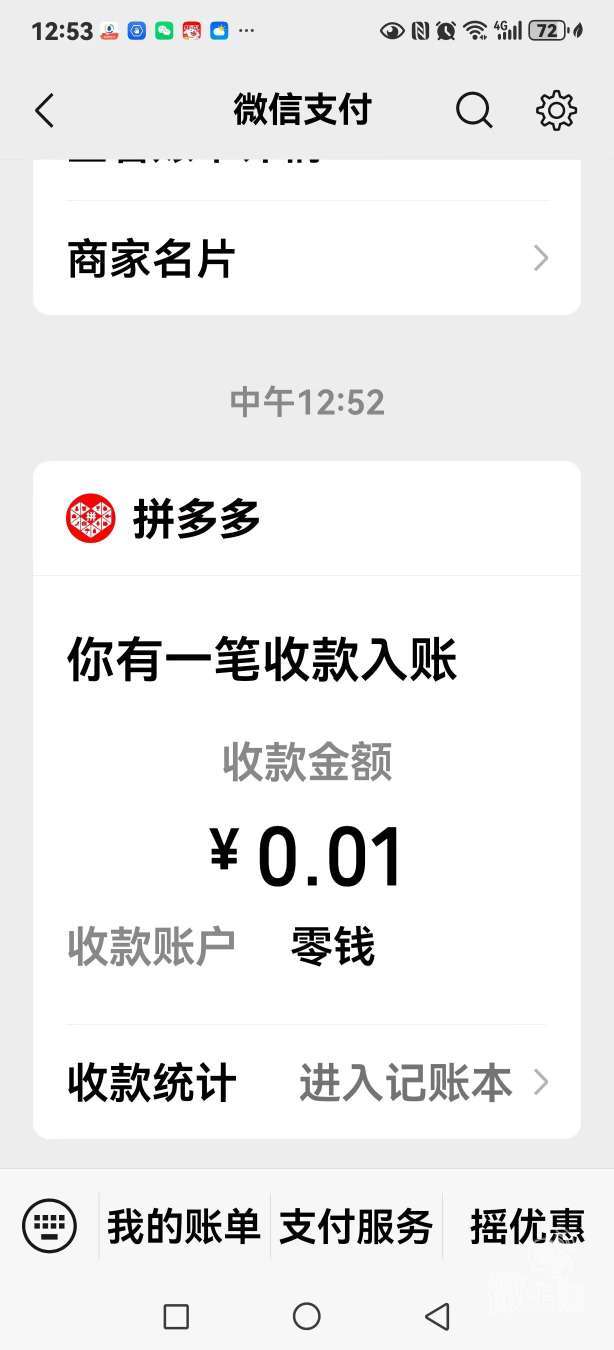
Task: Open the settings gear icon
Action: [x=556, y=111]
